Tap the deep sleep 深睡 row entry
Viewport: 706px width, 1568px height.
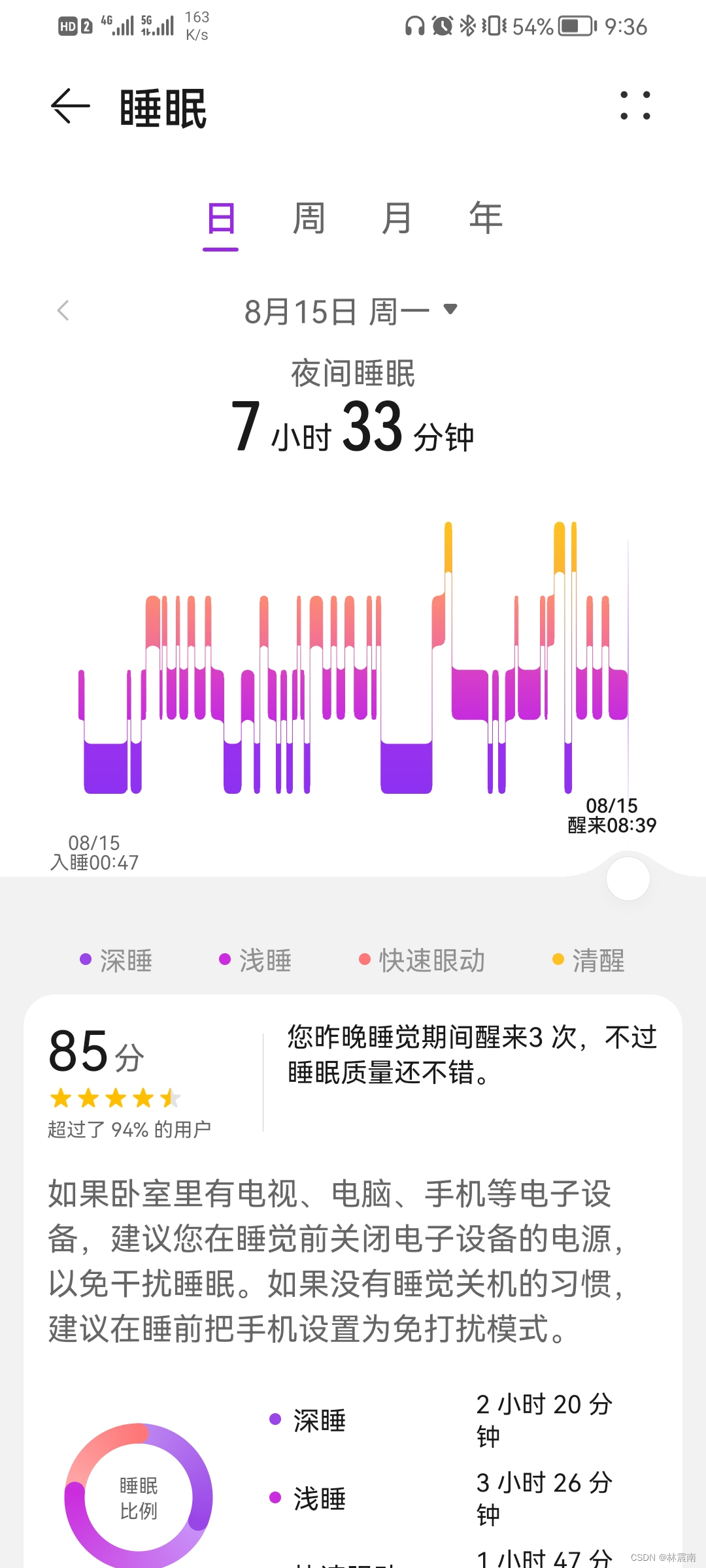(x=318, y=1419)
